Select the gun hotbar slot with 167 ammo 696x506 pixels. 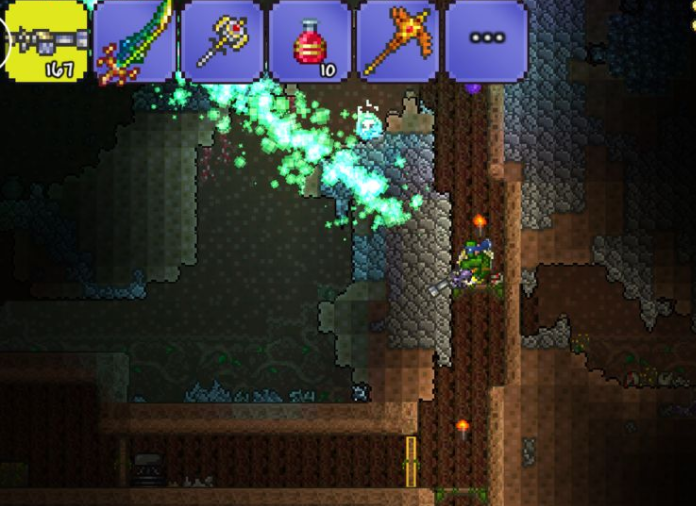(47, 41)
